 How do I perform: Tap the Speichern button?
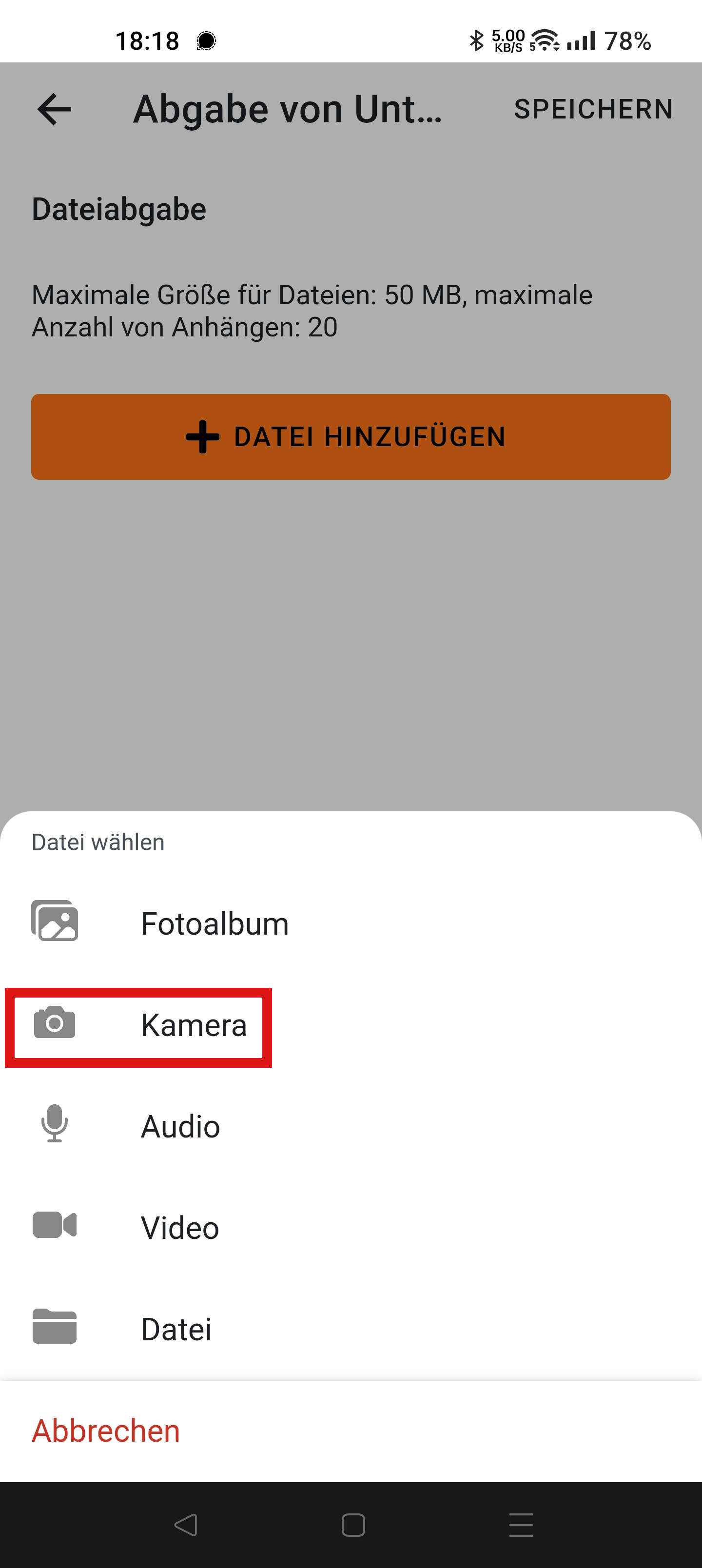point(593,110)
